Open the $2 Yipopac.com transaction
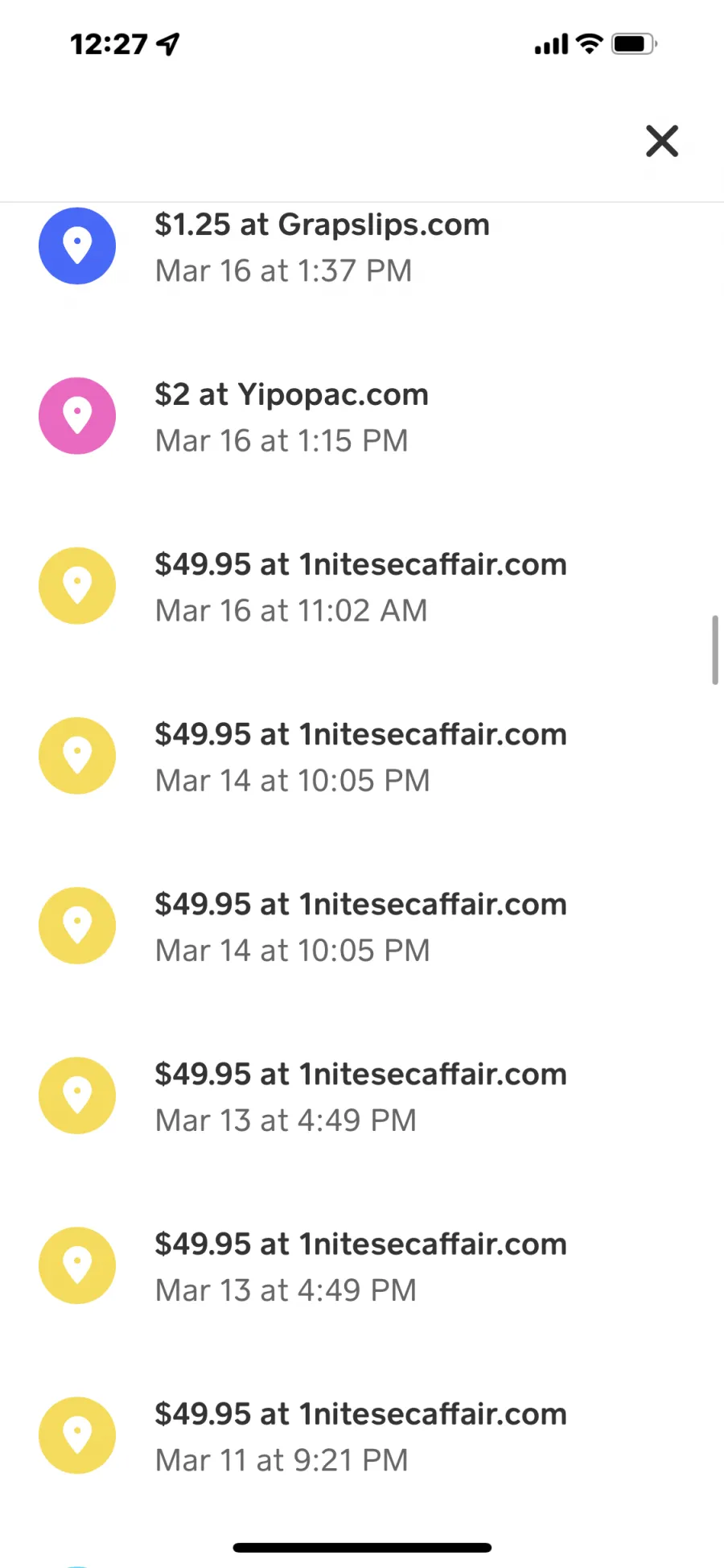Screen dimensions: 724x1568 click(x=362, y=416)
